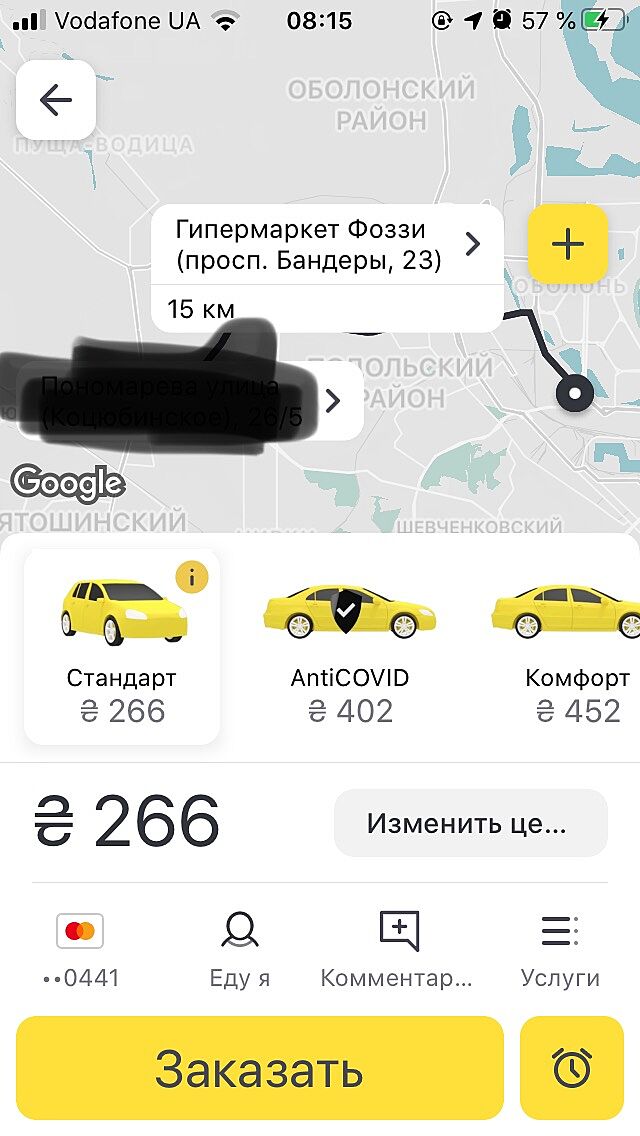
Task: Schedule the ride with the alarm clock
Action: click(572, 1068)
